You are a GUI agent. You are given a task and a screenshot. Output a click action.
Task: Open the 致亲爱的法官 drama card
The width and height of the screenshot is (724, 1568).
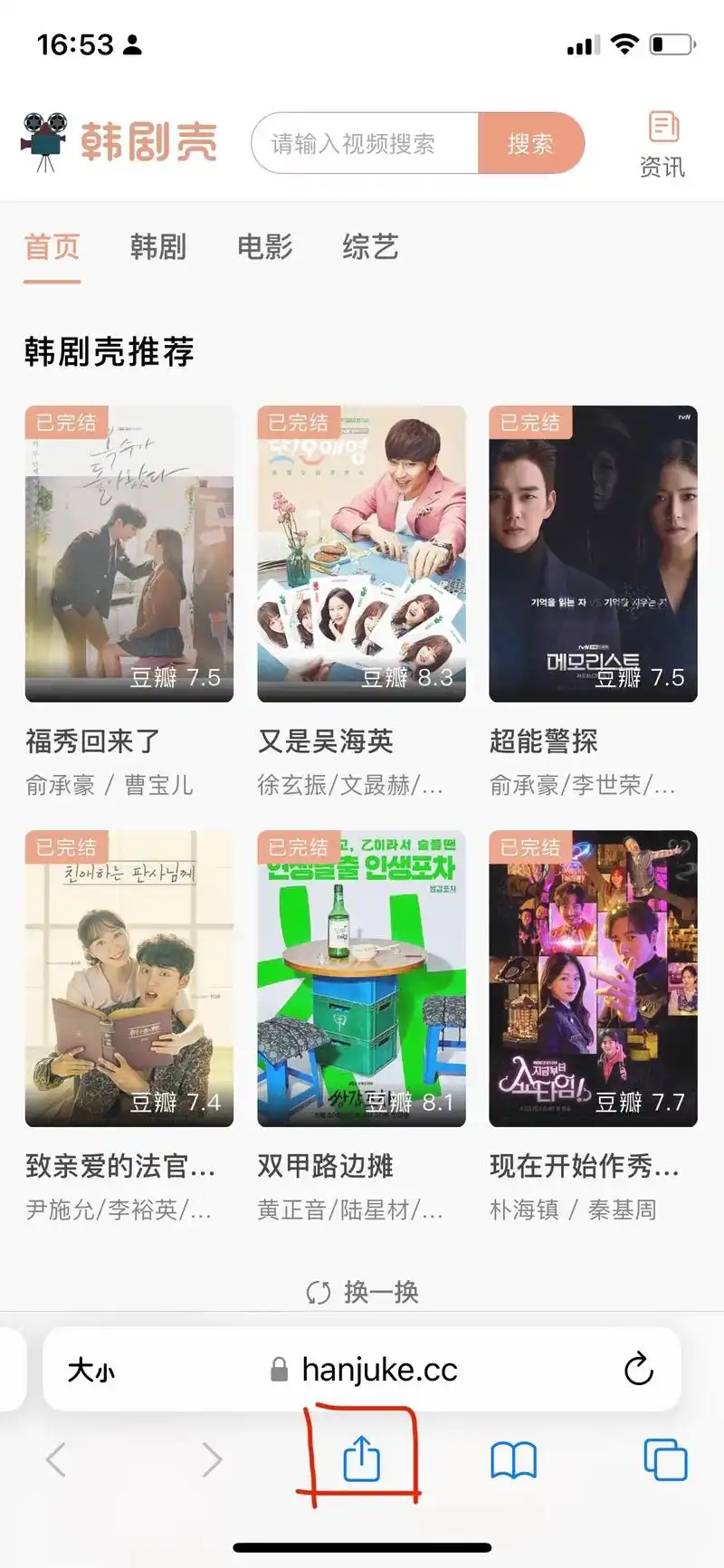click(x=129, y=979)
